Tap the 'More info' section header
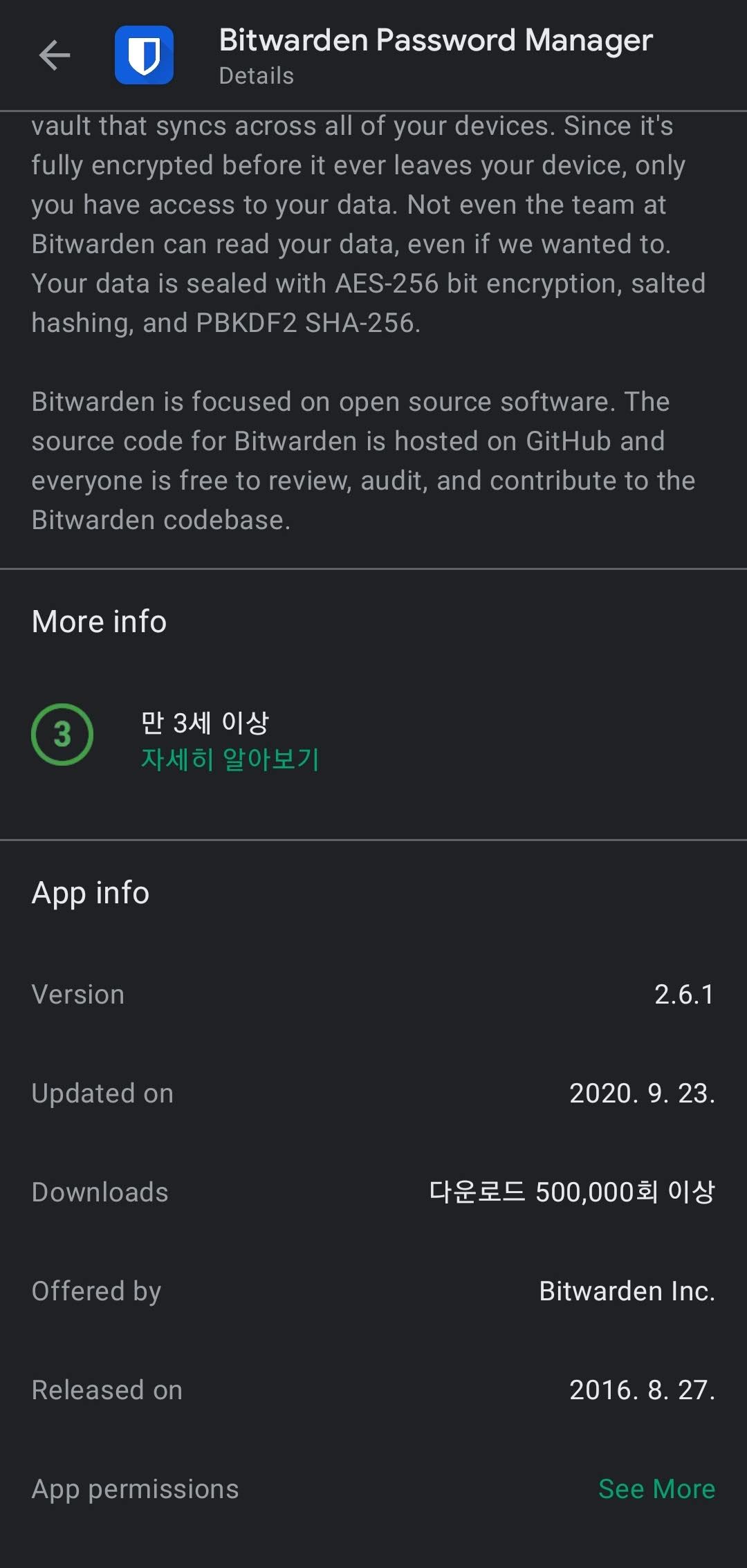Viewport: 747px width, 1568px height. tap(98, 620)
